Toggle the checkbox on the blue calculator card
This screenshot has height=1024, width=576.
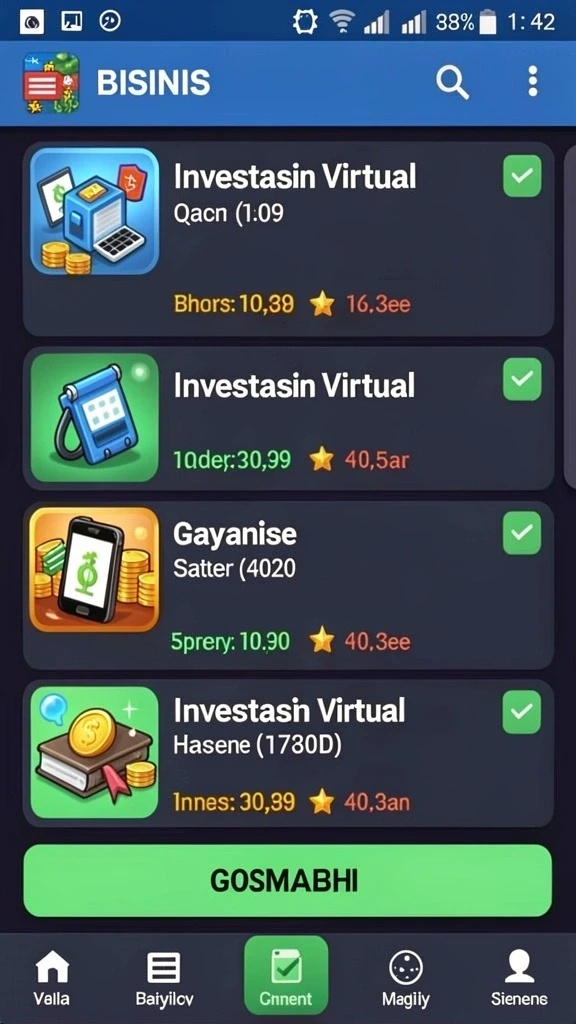(x=522, y=379)
